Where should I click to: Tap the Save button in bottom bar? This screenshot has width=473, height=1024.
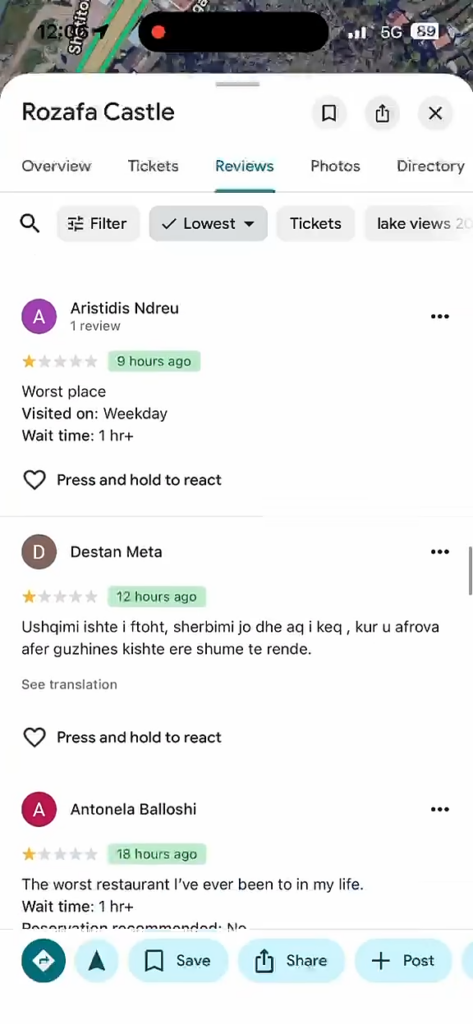[x=178, y=961]
